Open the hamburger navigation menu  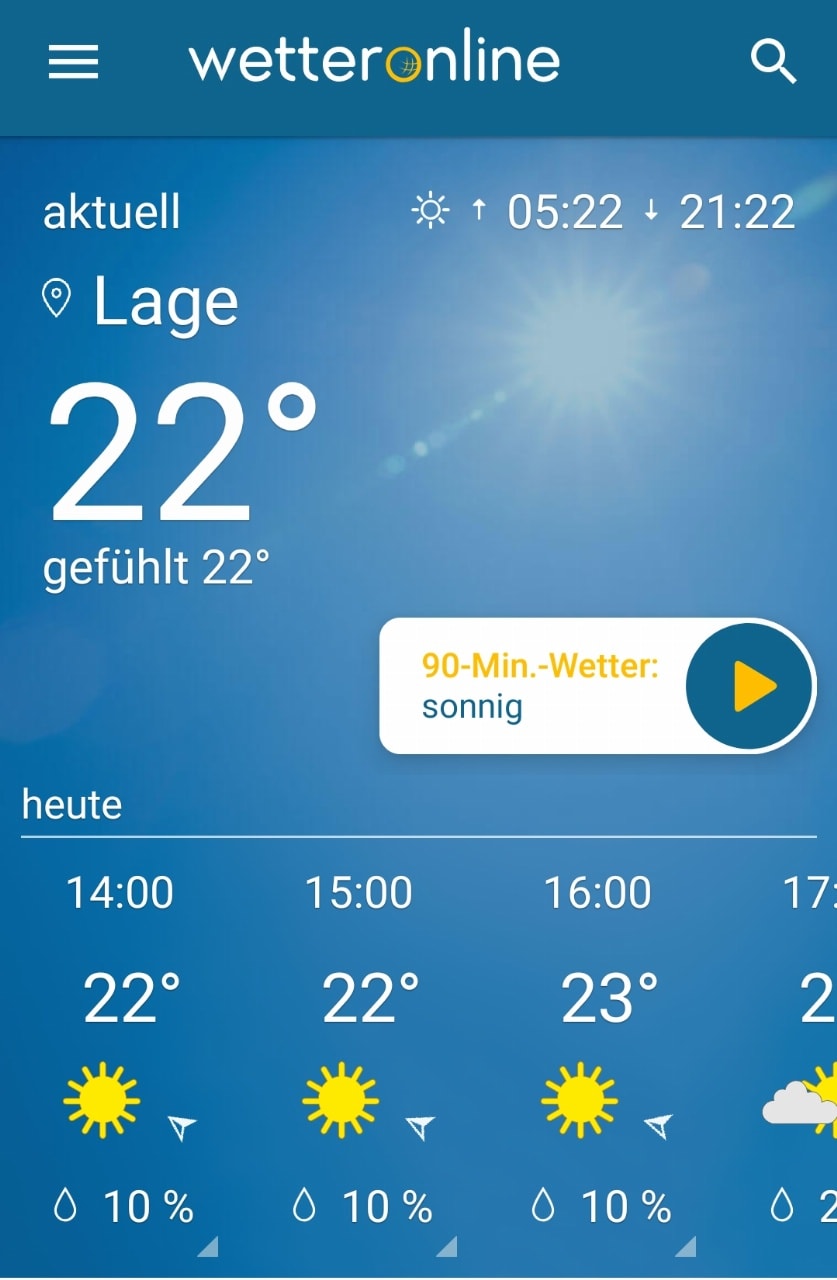(x=73, y=62)
